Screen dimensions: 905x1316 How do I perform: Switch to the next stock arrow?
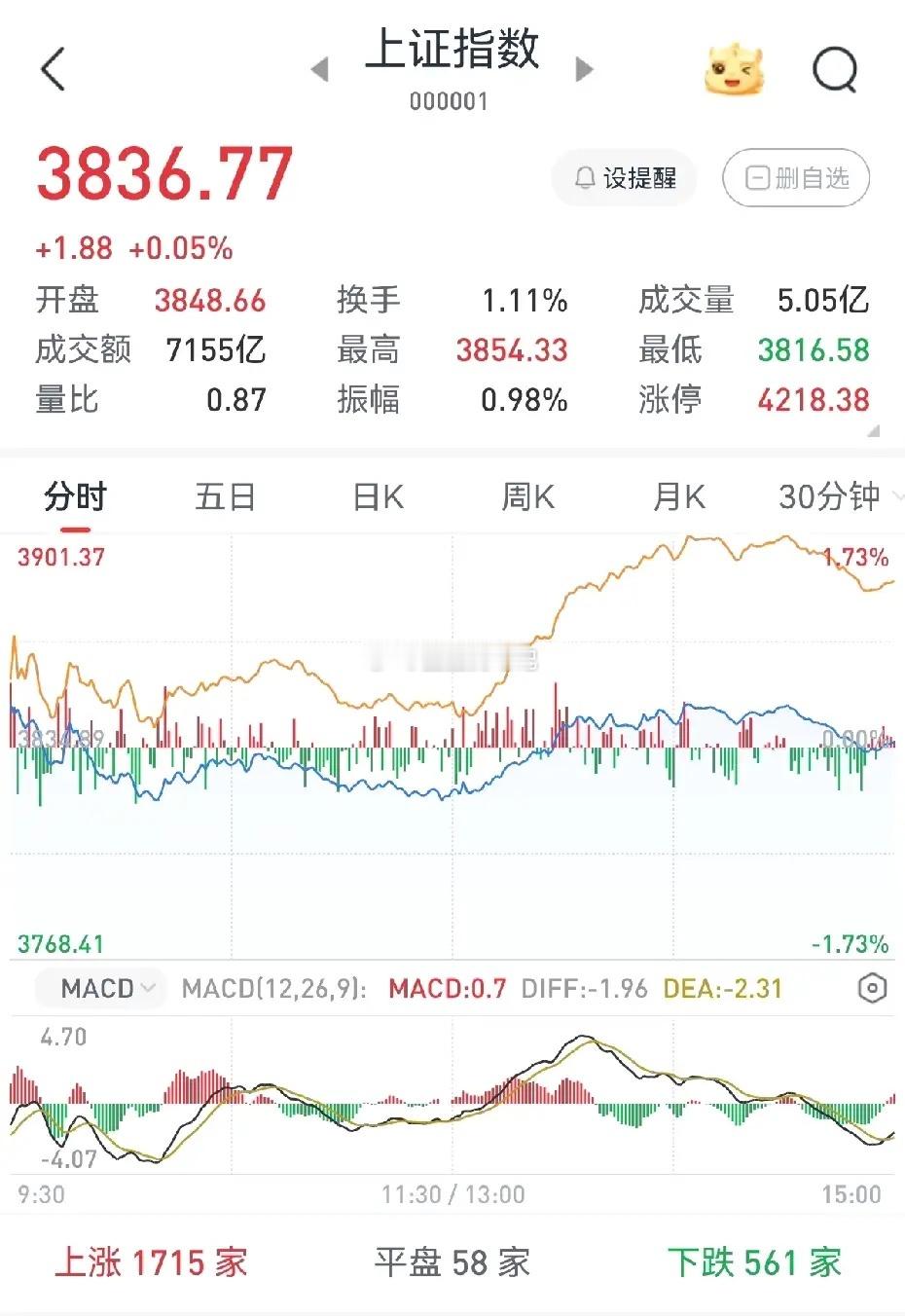tap(584, 69)
